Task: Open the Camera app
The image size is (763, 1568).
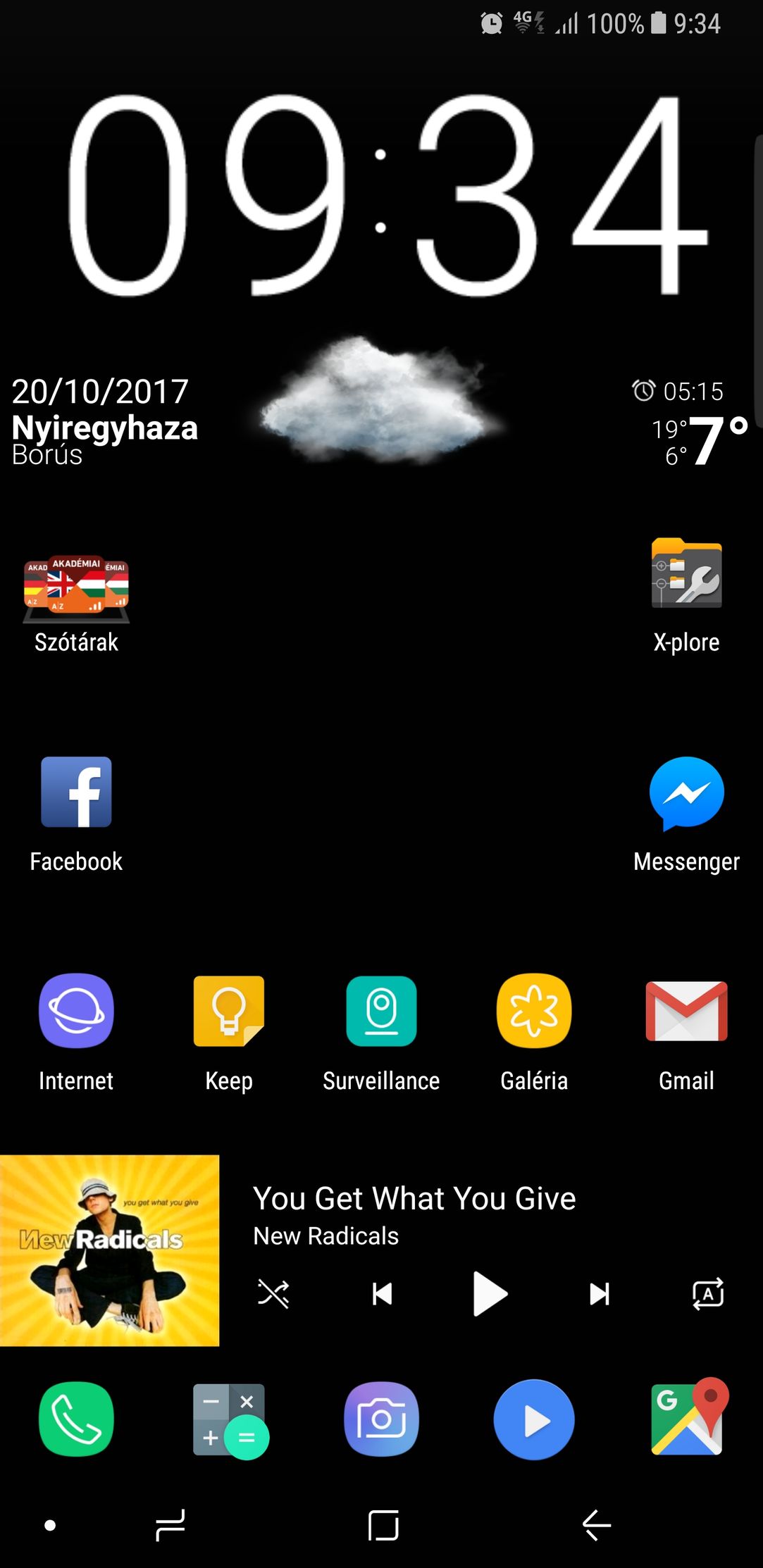Action: coord(381,1419)
